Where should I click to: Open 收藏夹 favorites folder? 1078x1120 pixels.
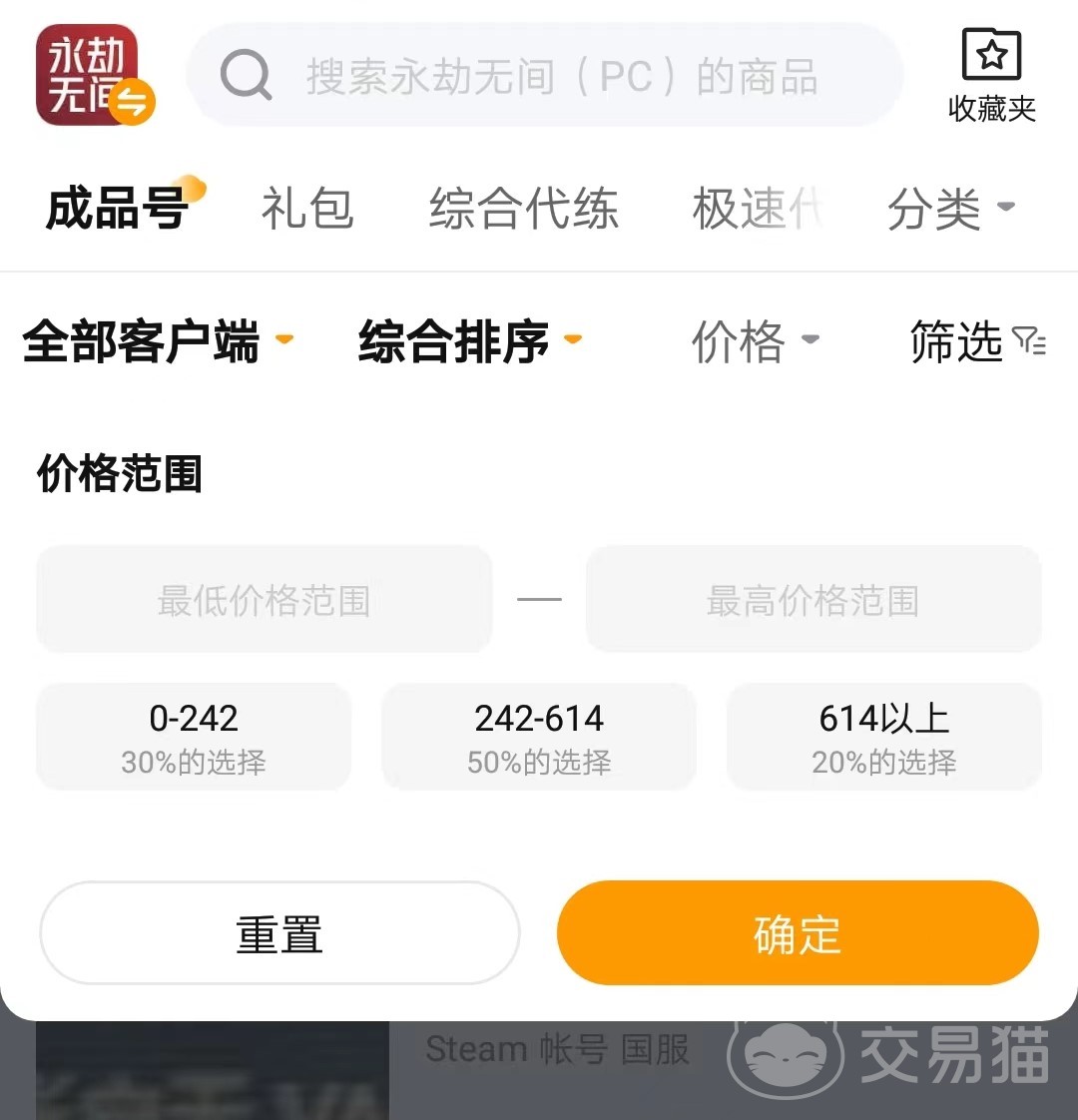(991, 76)
